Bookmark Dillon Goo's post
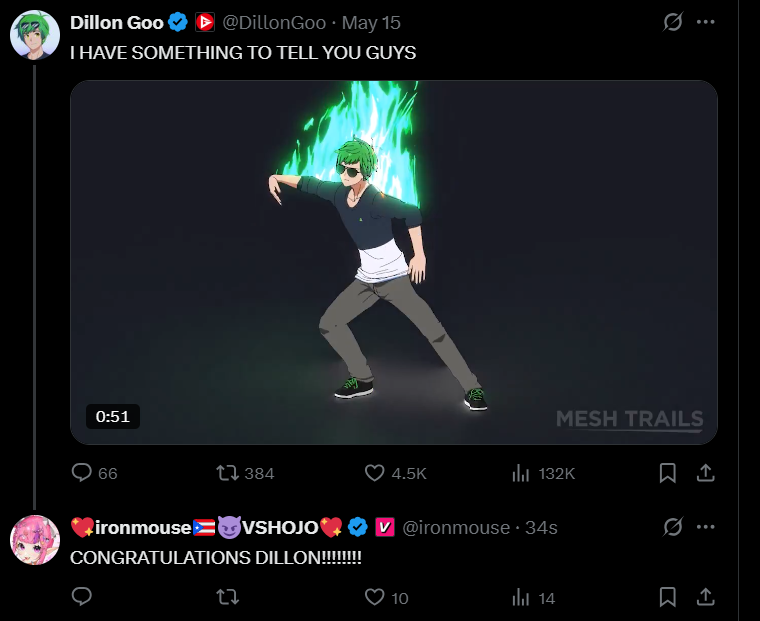Viewport: 760px width, 621px height. coord(668,473)
